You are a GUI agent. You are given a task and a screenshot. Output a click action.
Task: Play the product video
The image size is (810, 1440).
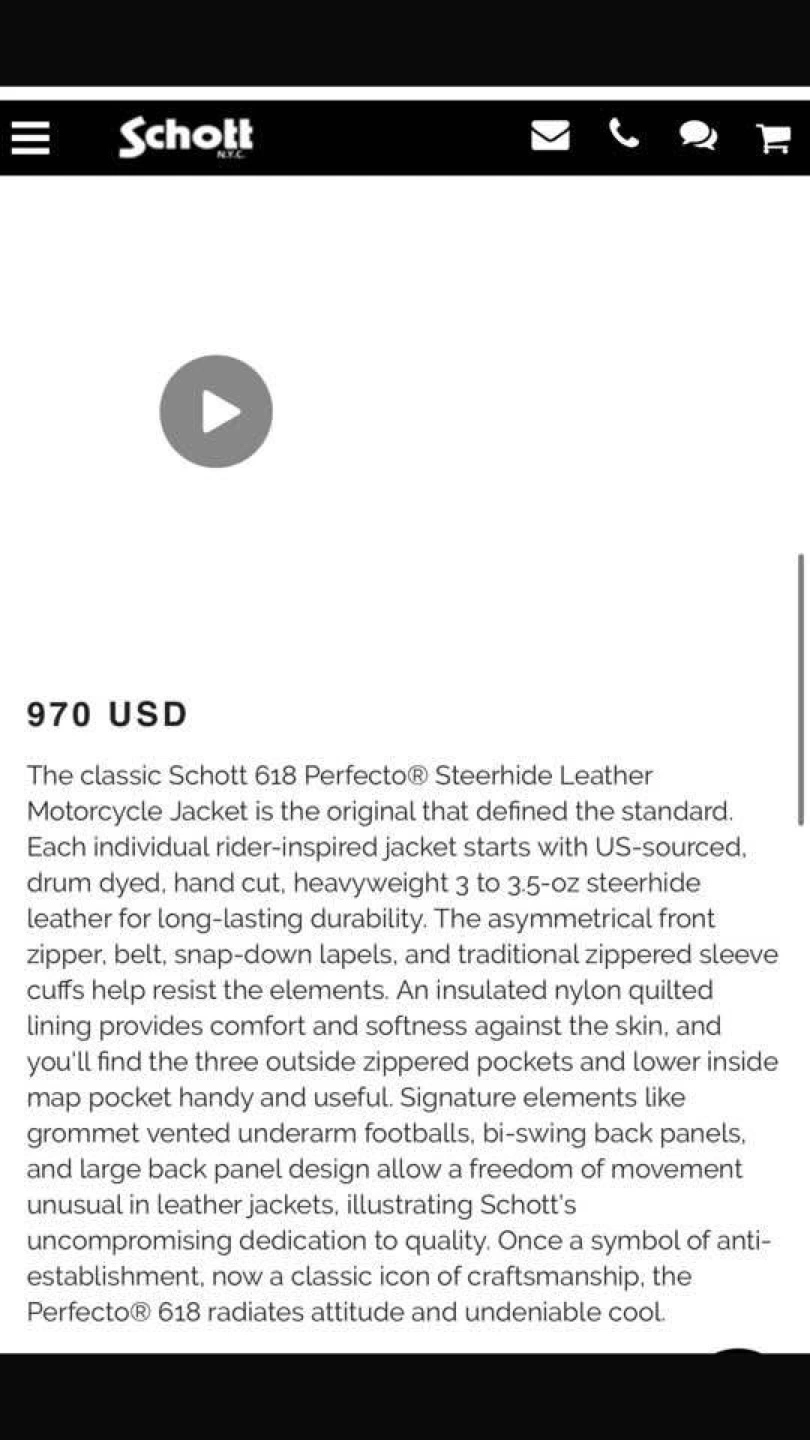216,411
